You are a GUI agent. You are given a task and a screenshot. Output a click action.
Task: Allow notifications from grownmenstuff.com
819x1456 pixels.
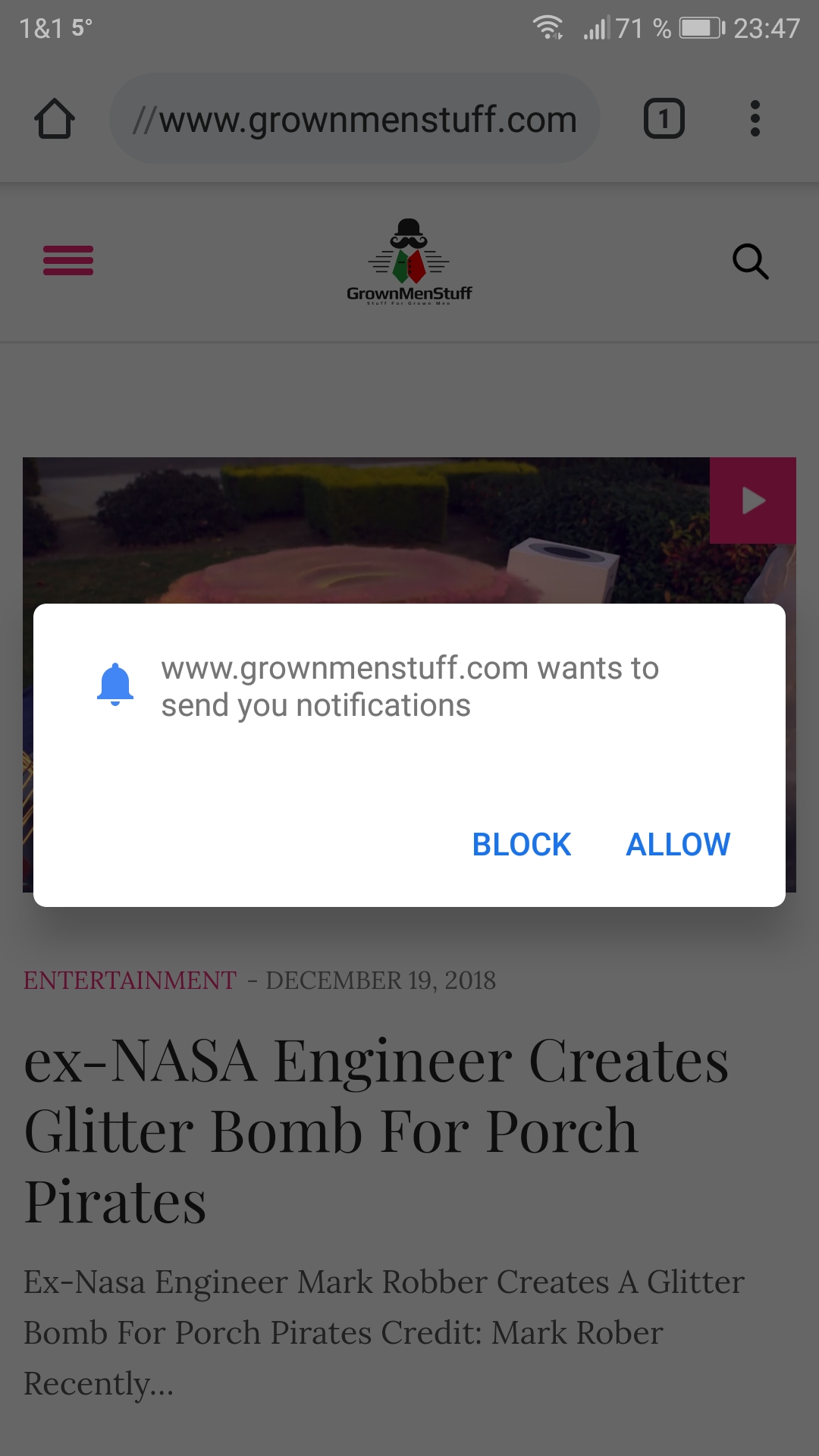click(x=677, y=844)
